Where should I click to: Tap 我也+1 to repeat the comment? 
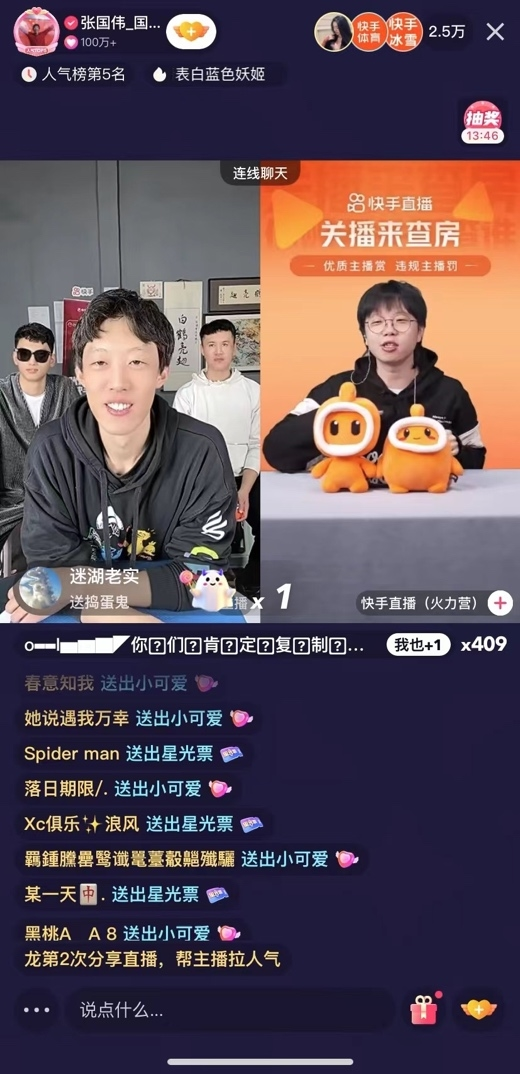pyautogui.click(x=418, y=645)
